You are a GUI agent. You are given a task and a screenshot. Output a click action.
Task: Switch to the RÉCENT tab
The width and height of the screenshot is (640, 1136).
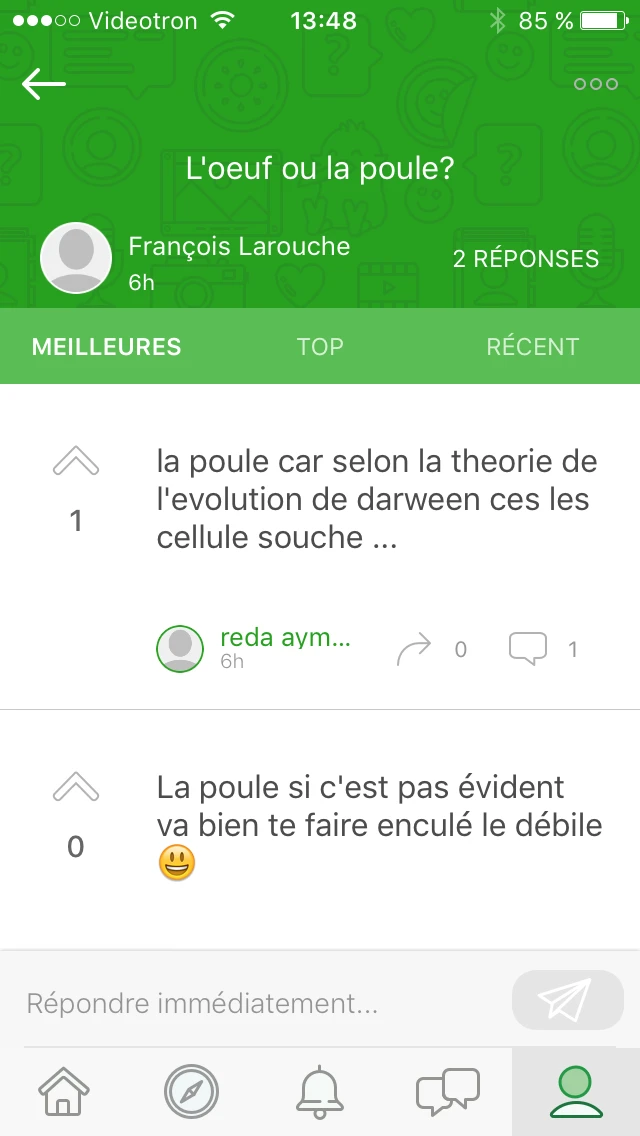532,347
